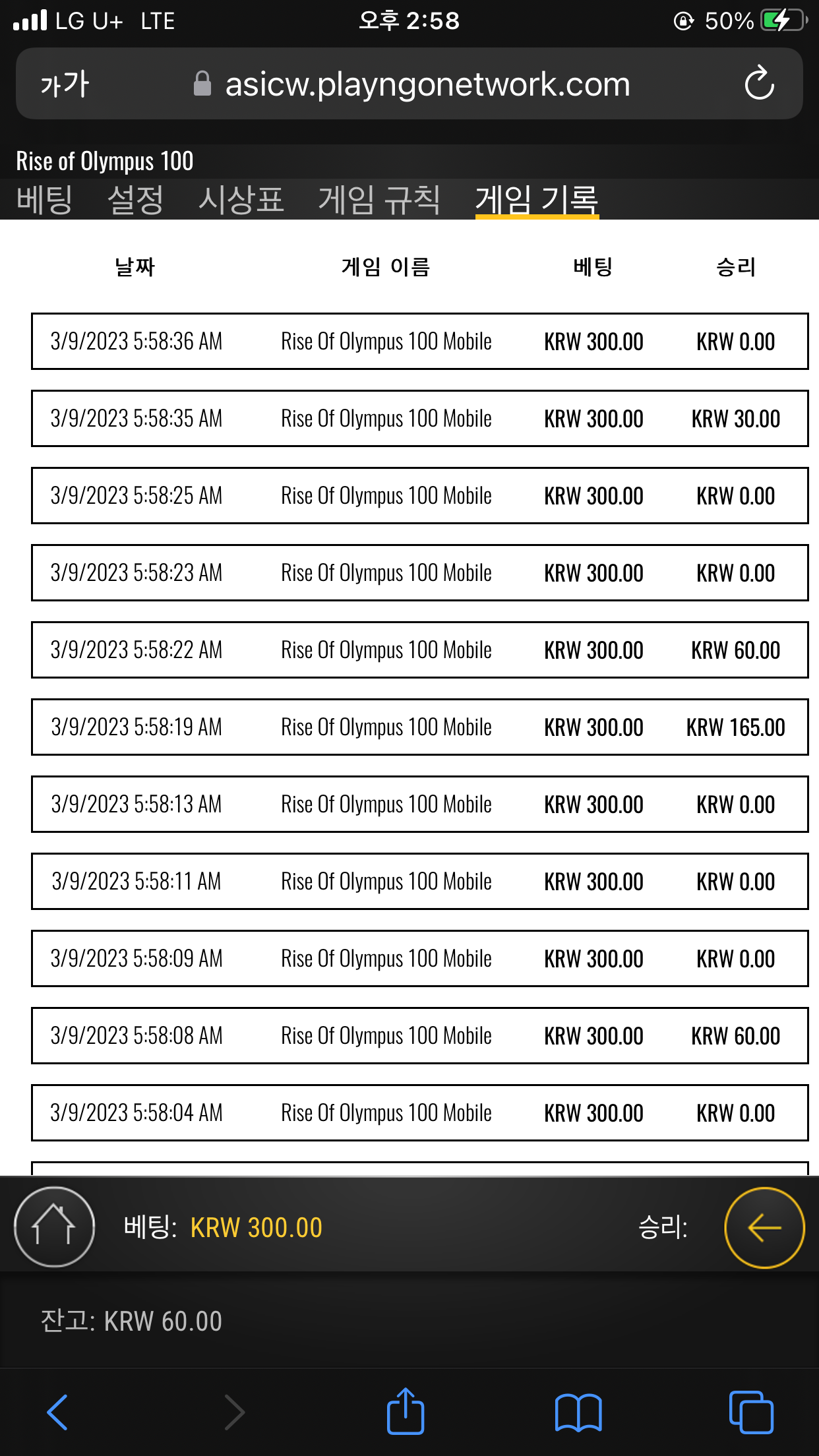
Task: Tap the asicw.playngonetwork.com address bar
Action: click(409, 84)
